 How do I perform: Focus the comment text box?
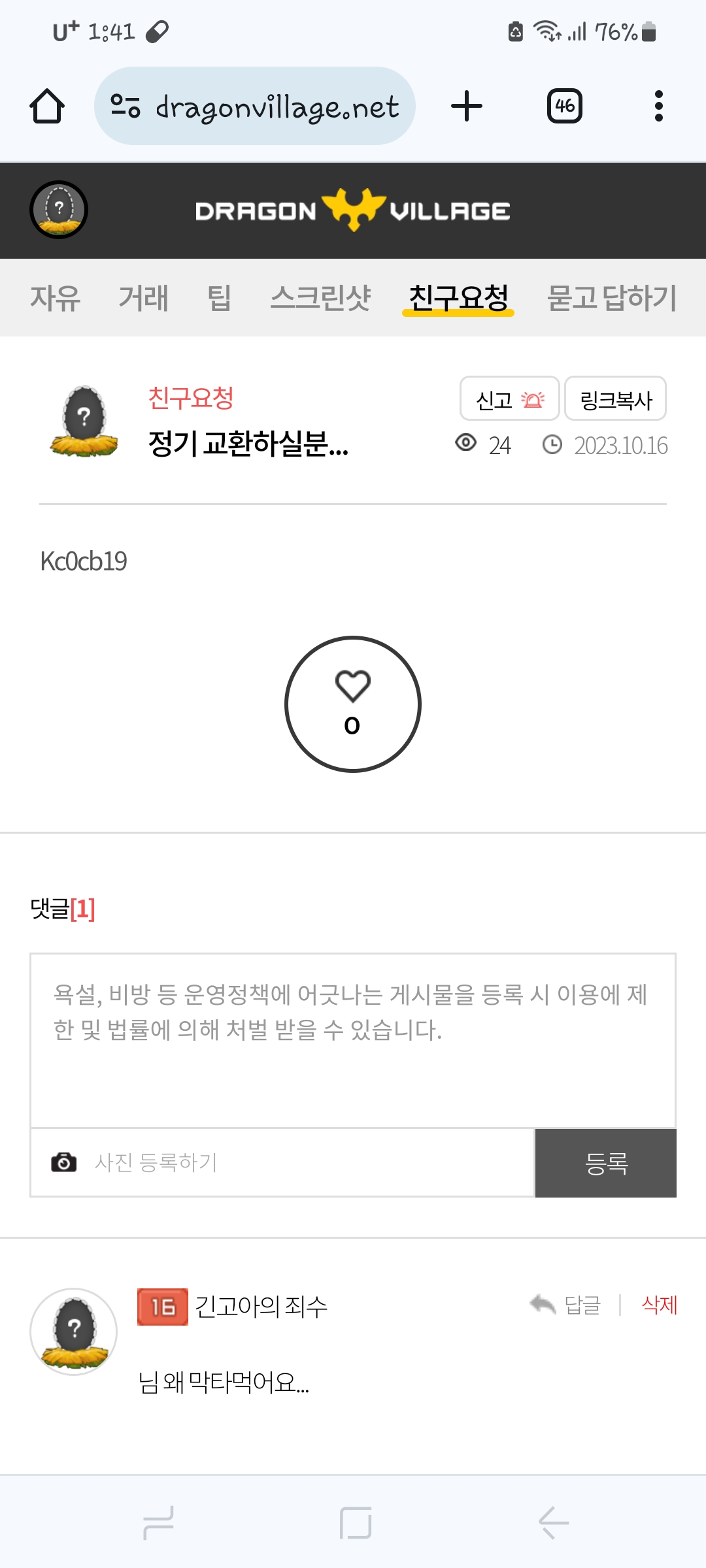coord(353,1040)
